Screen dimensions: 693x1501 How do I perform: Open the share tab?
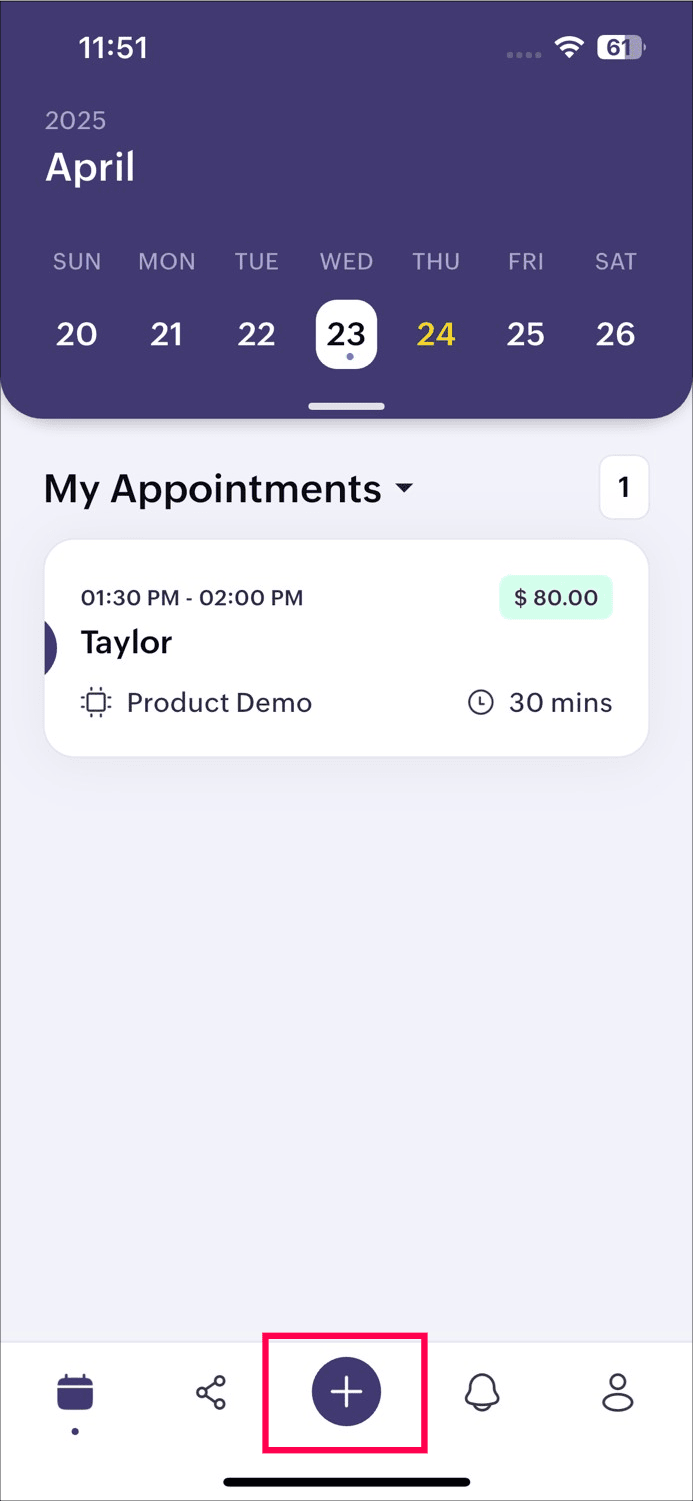coord(211,1392)
